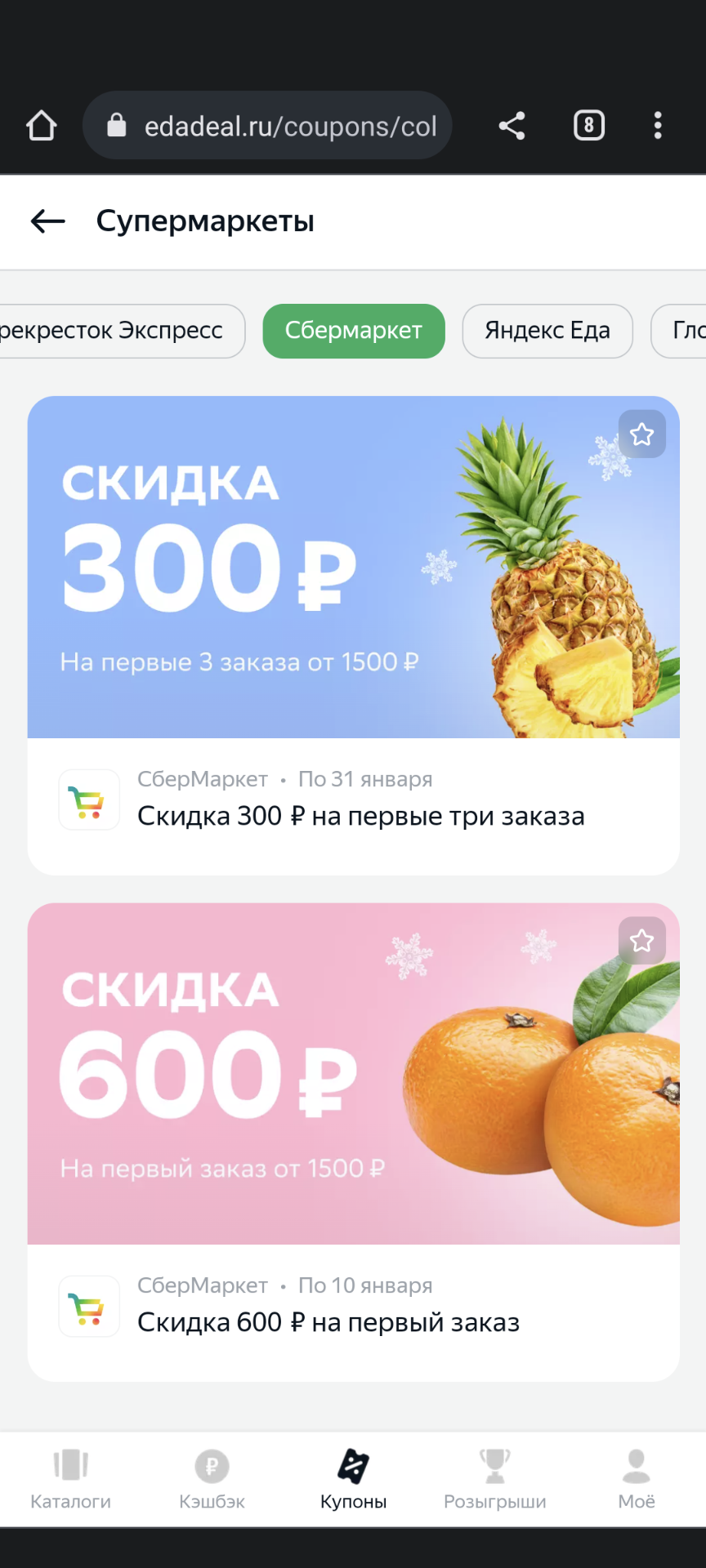Open the browser tab switcher

589,126
